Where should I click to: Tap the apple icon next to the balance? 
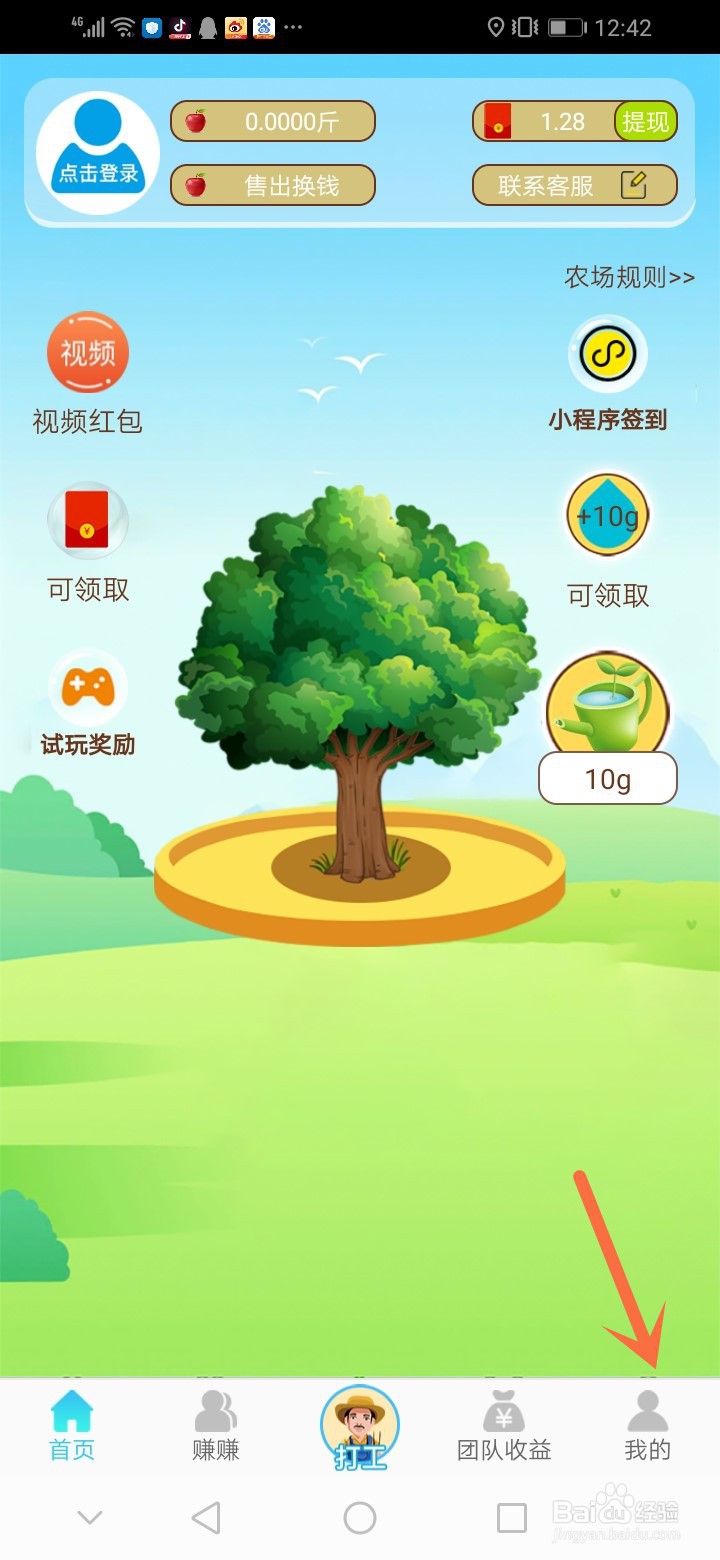[x=196, y=120]
